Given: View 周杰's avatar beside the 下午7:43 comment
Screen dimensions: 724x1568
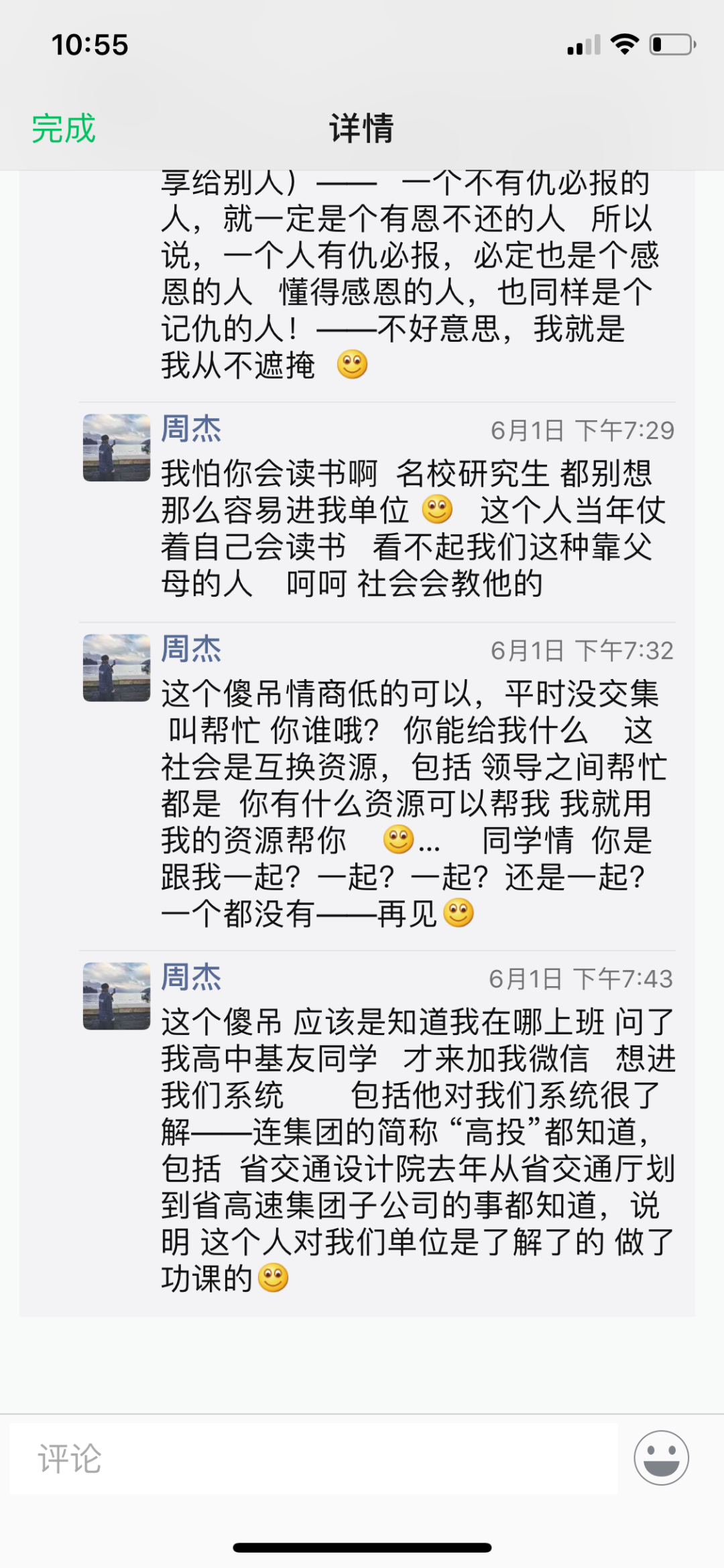Looking at the screenshot, I should (117, 996).
